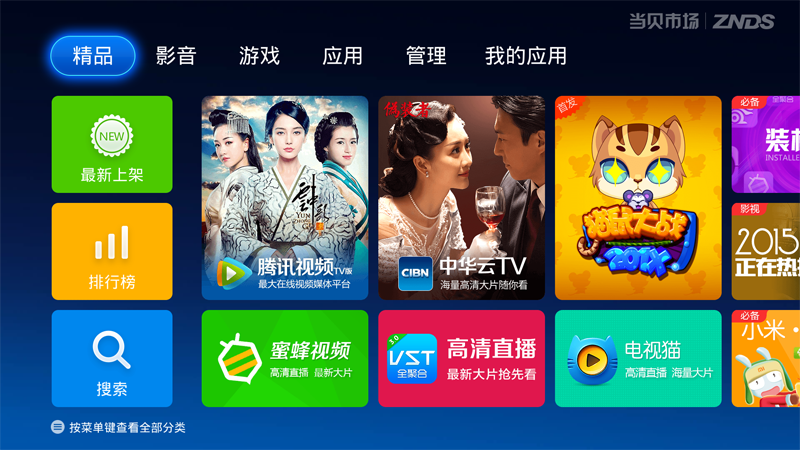Go to the 管理 tab

click(x=425, y=56)
